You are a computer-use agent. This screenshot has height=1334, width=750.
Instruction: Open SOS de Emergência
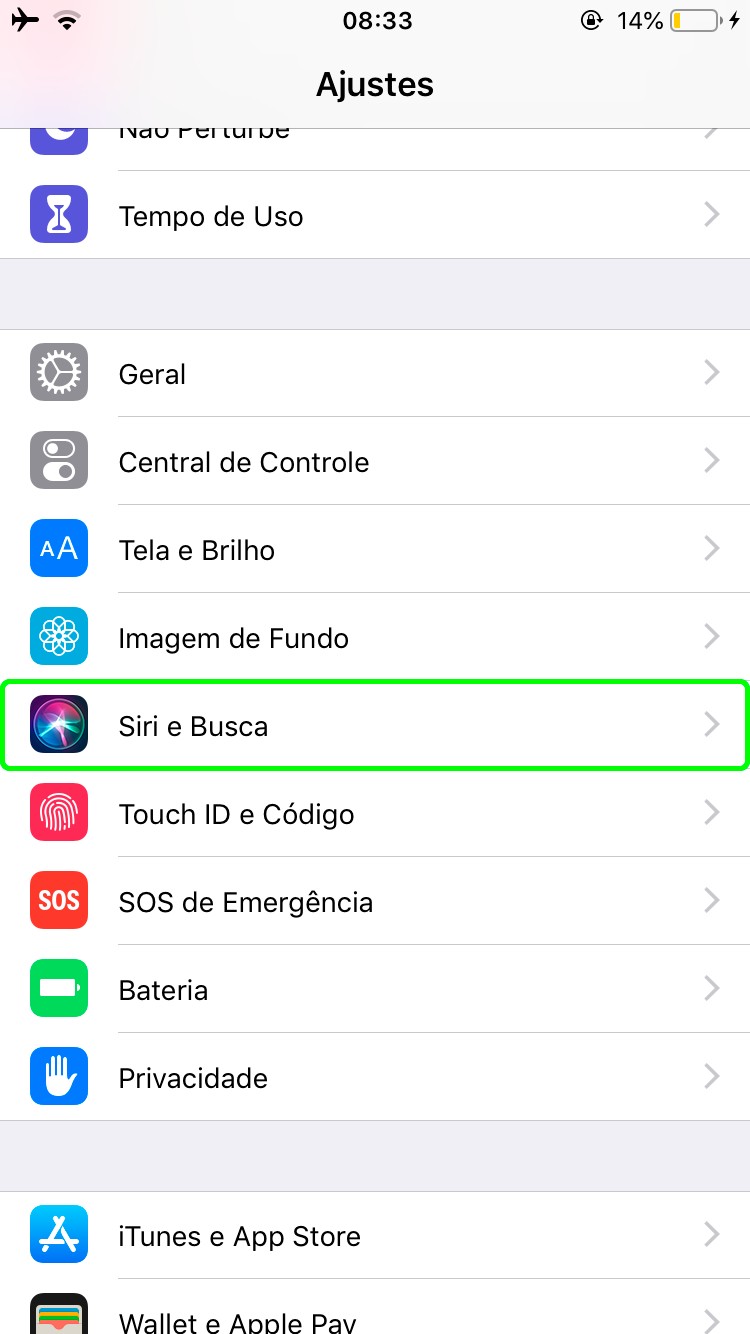coord(375,902)
